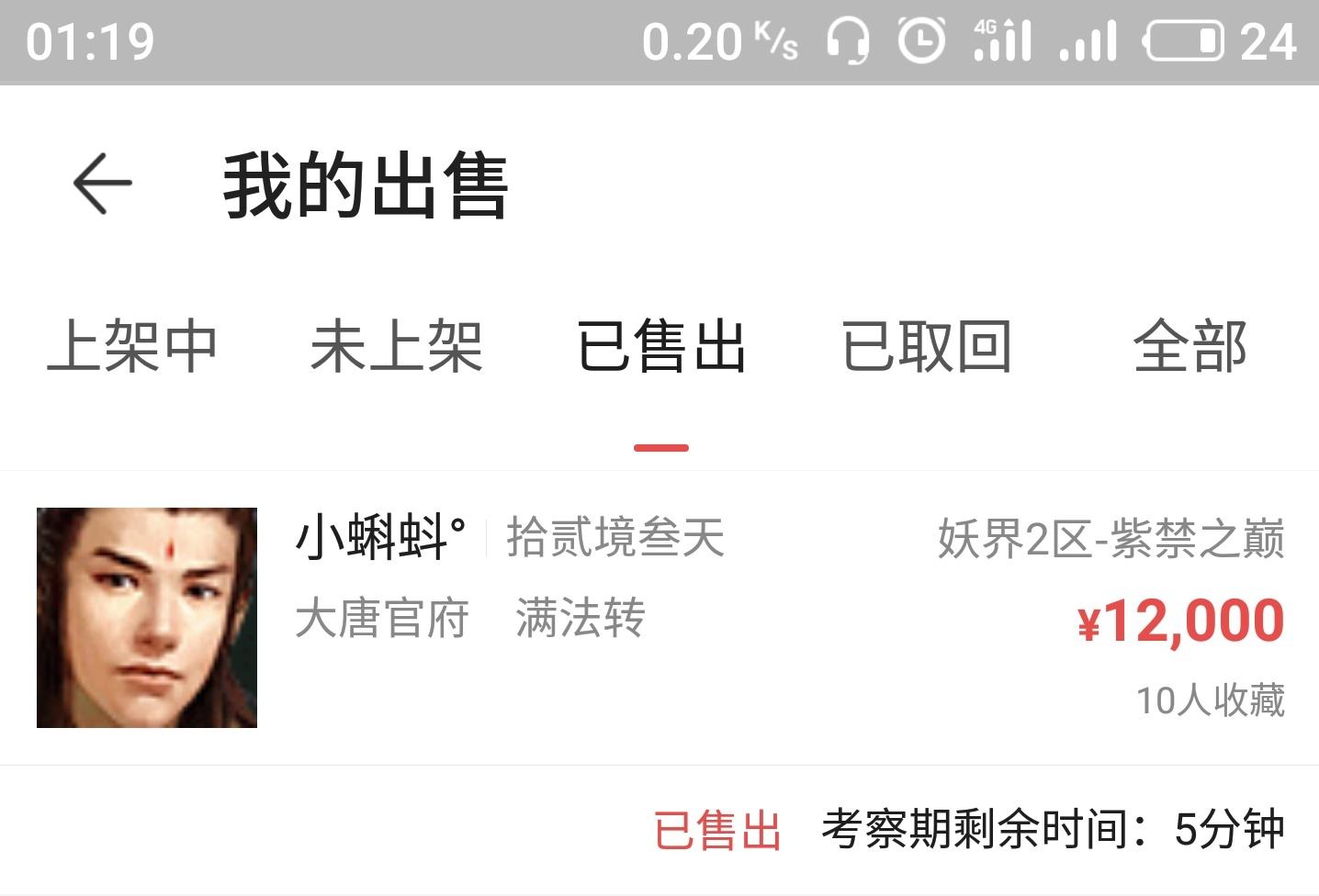Go back from 我的出售 page
Screen dimensions: 1319x896
click(x=102, y=184)
